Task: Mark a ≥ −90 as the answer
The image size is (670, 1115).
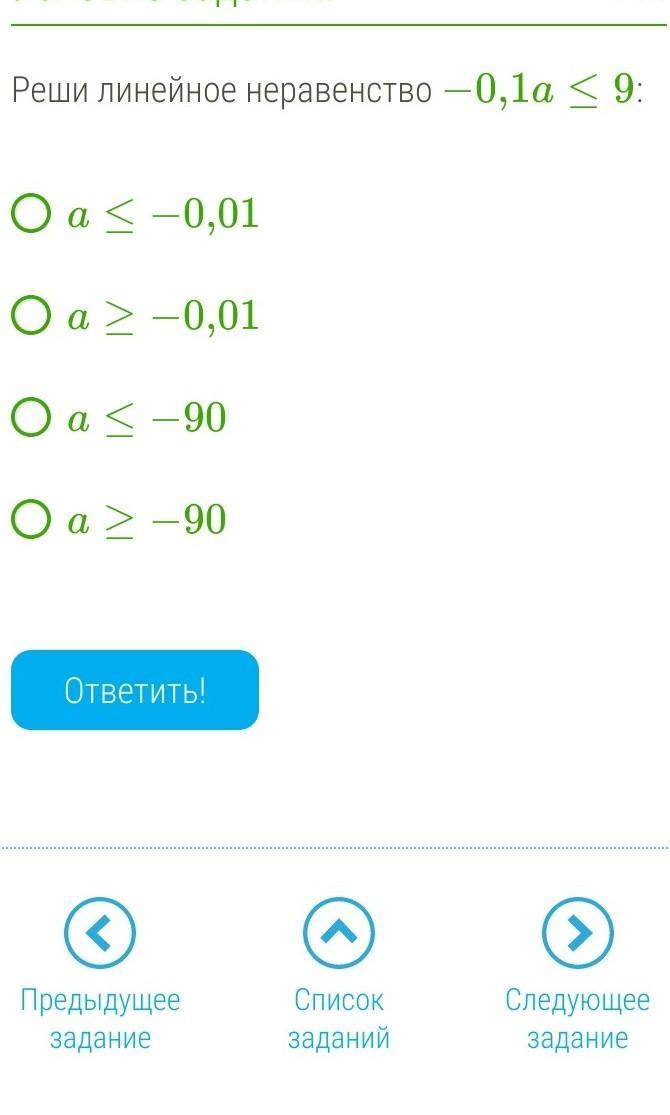Action: [x=31, y=520]
